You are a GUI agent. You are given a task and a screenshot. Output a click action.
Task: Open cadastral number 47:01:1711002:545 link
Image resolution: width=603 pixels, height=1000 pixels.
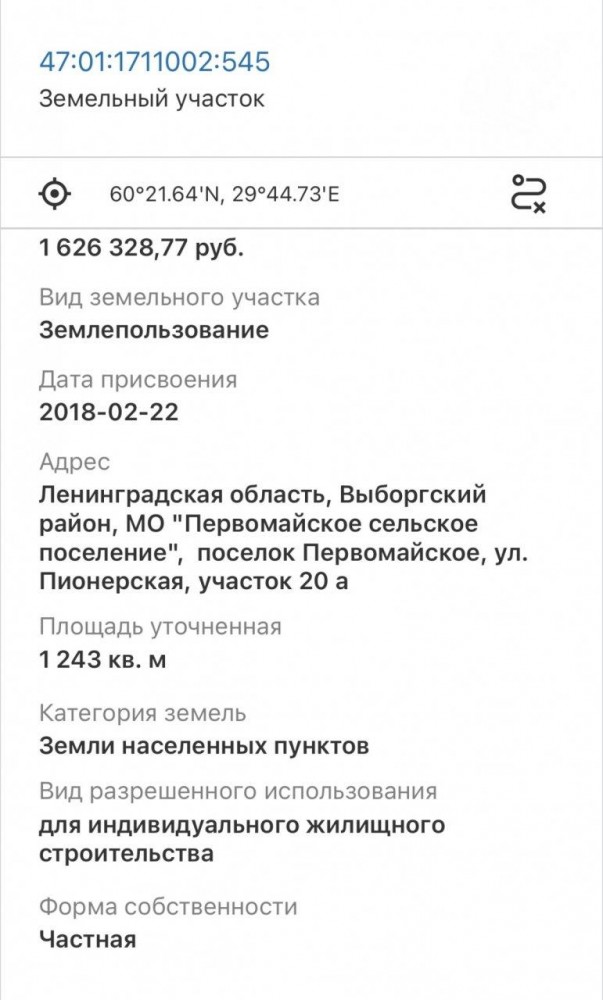[155, 61]
